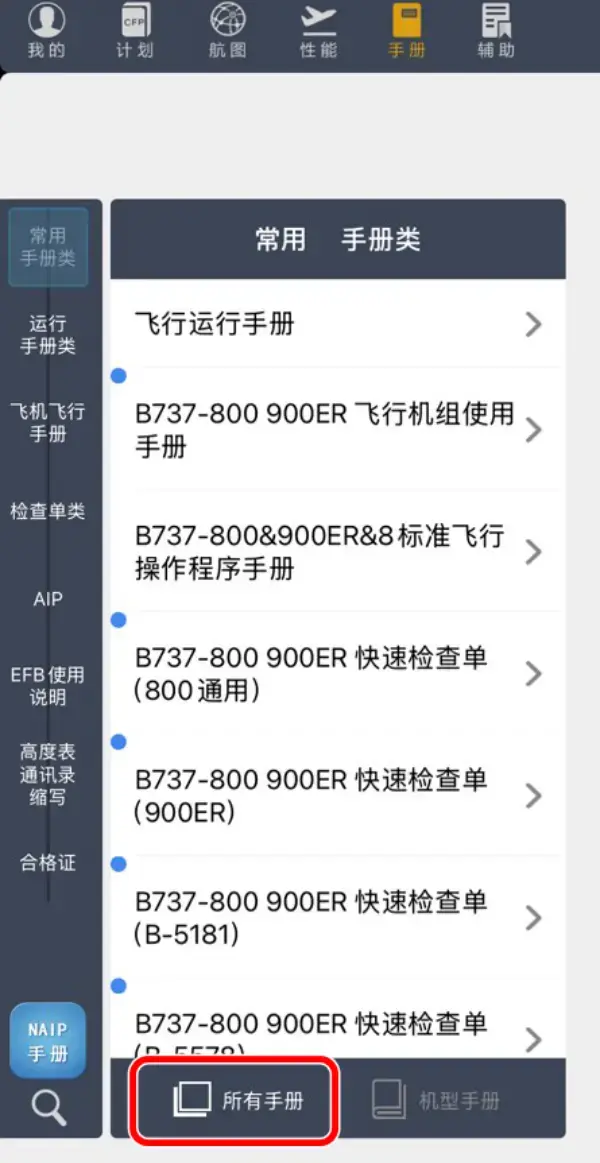The width and height of the screenshot is (600, 1163).
Task: Open the AIP category
Action: [x=48, y=599]
